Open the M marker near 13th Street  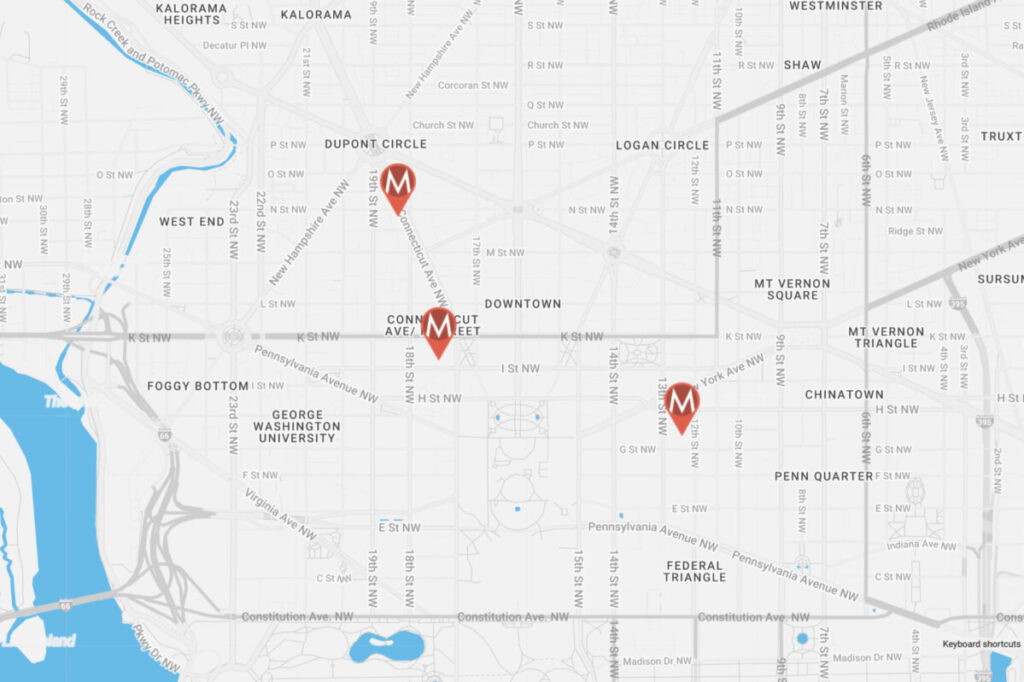682,403
